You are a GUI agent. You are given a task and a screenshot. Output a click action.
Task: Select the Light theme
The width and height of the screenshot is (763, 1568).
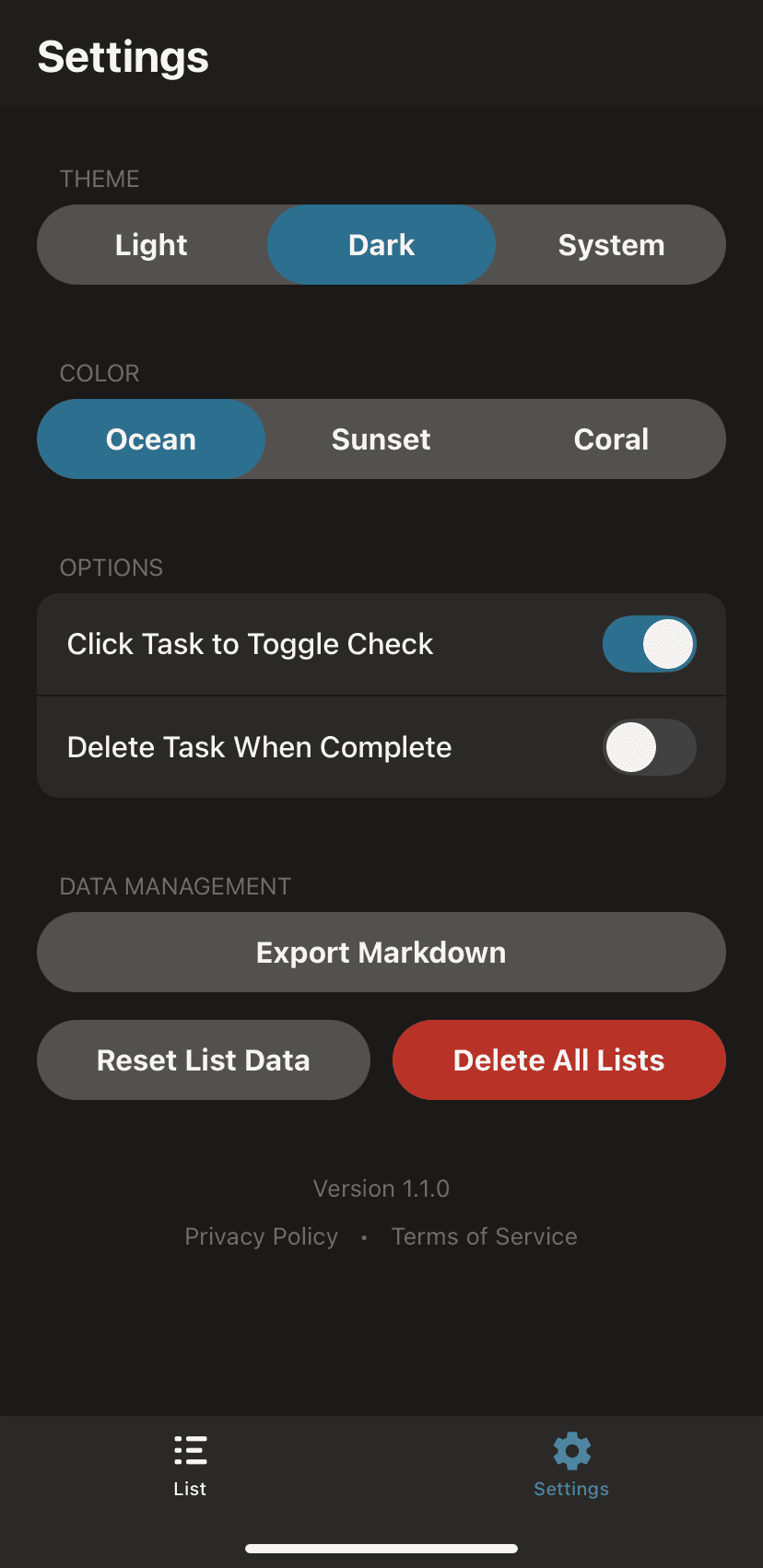(x=151, y=245)
